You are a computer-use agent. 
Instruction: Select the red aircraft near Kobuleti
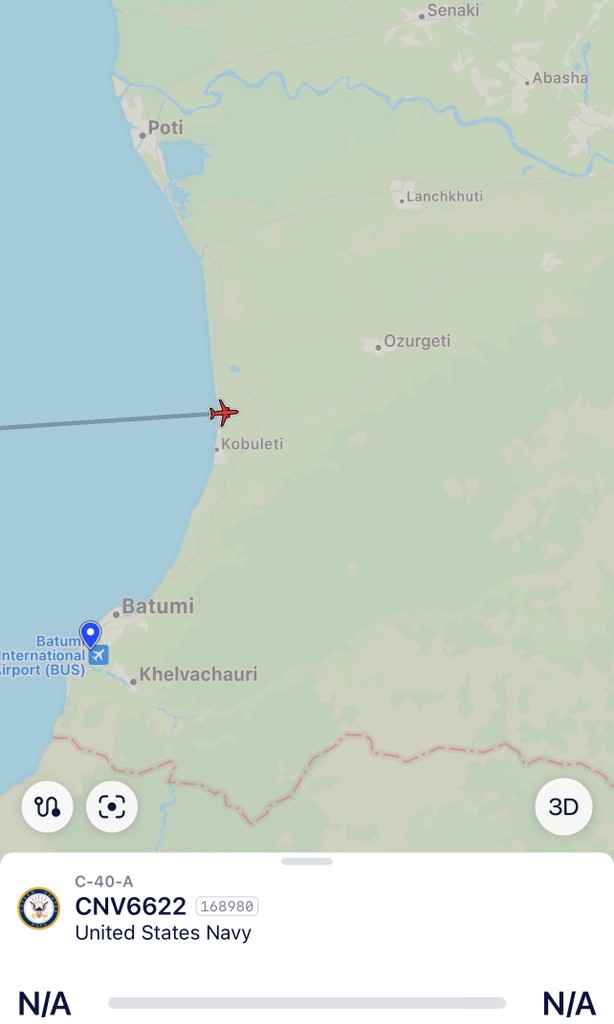click(224, 412)
